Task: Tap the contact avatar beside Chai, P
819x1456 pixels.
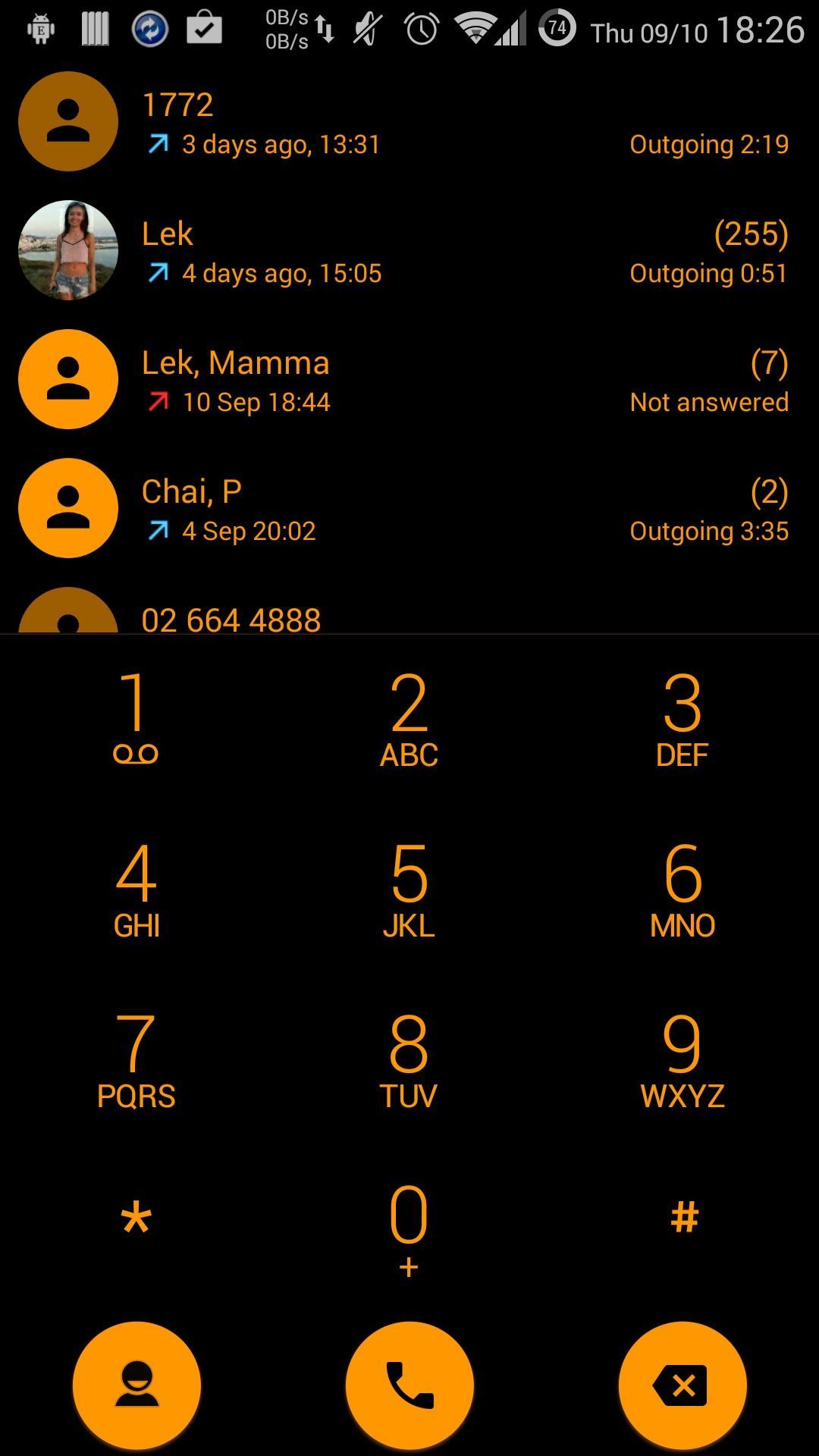Action: coord(67,509)
